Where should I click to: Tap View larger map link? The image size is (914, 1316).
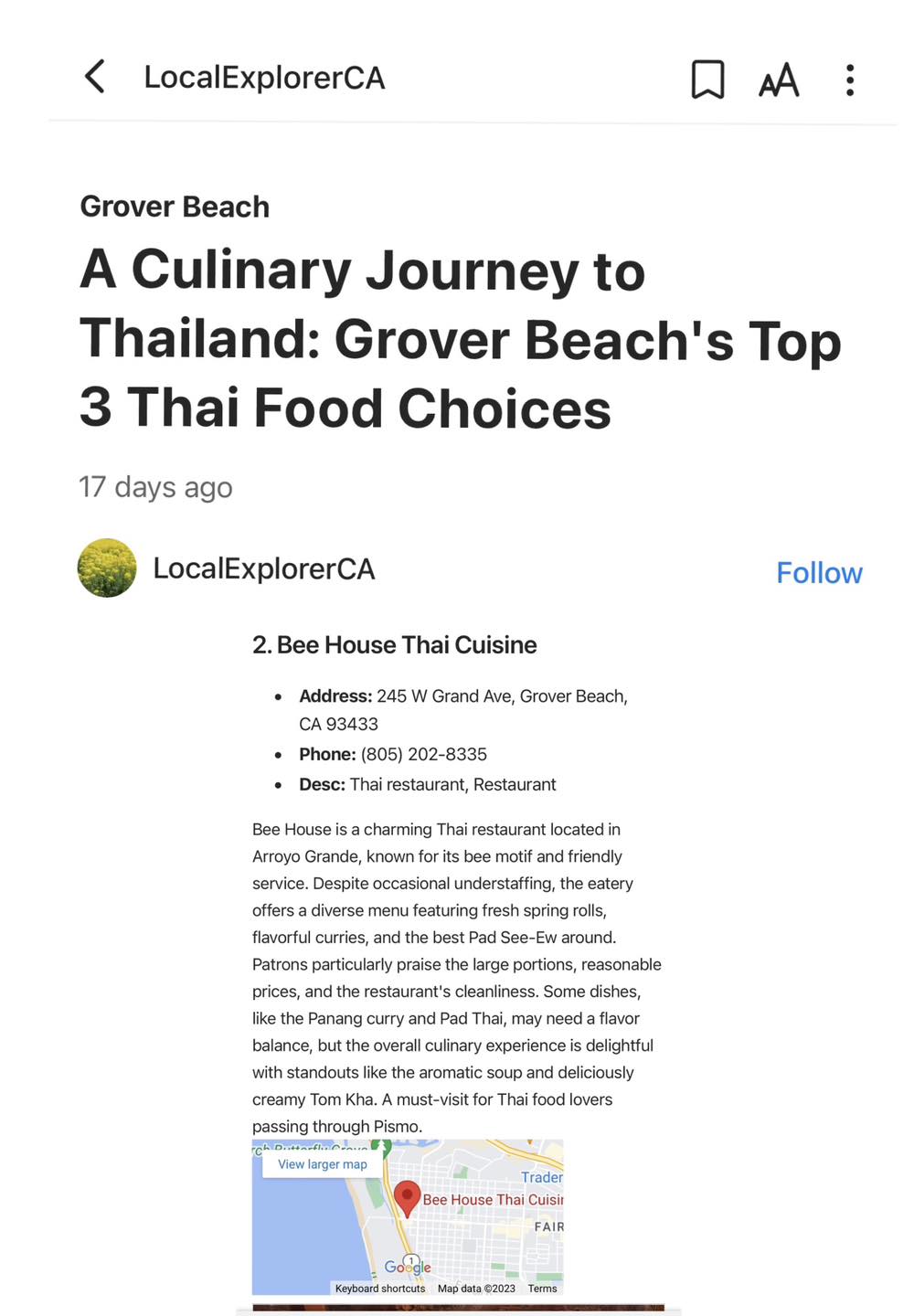tap(323, 1164)
